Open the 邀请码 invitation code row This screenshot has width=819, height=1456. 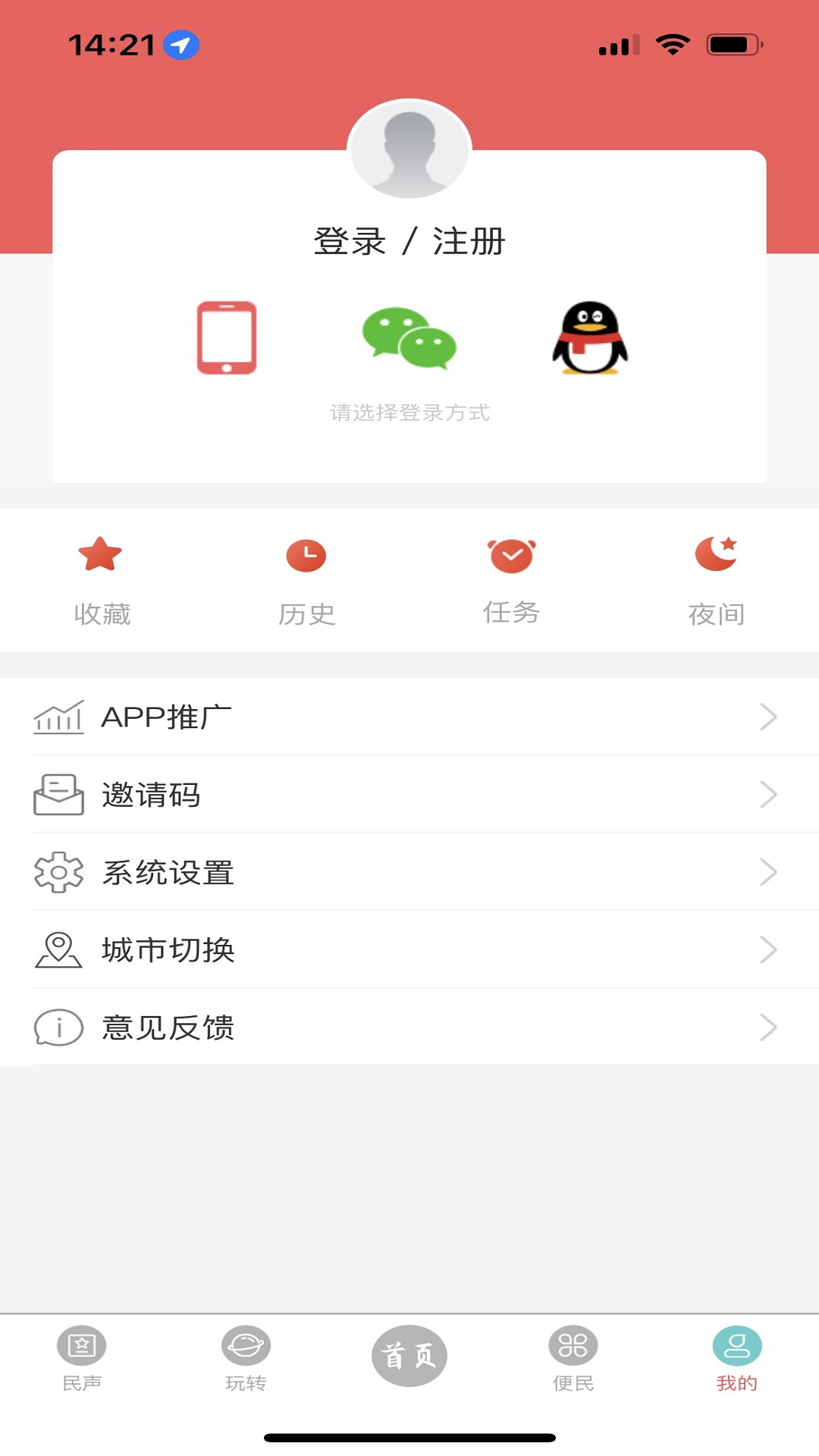[x=409, y=795]
